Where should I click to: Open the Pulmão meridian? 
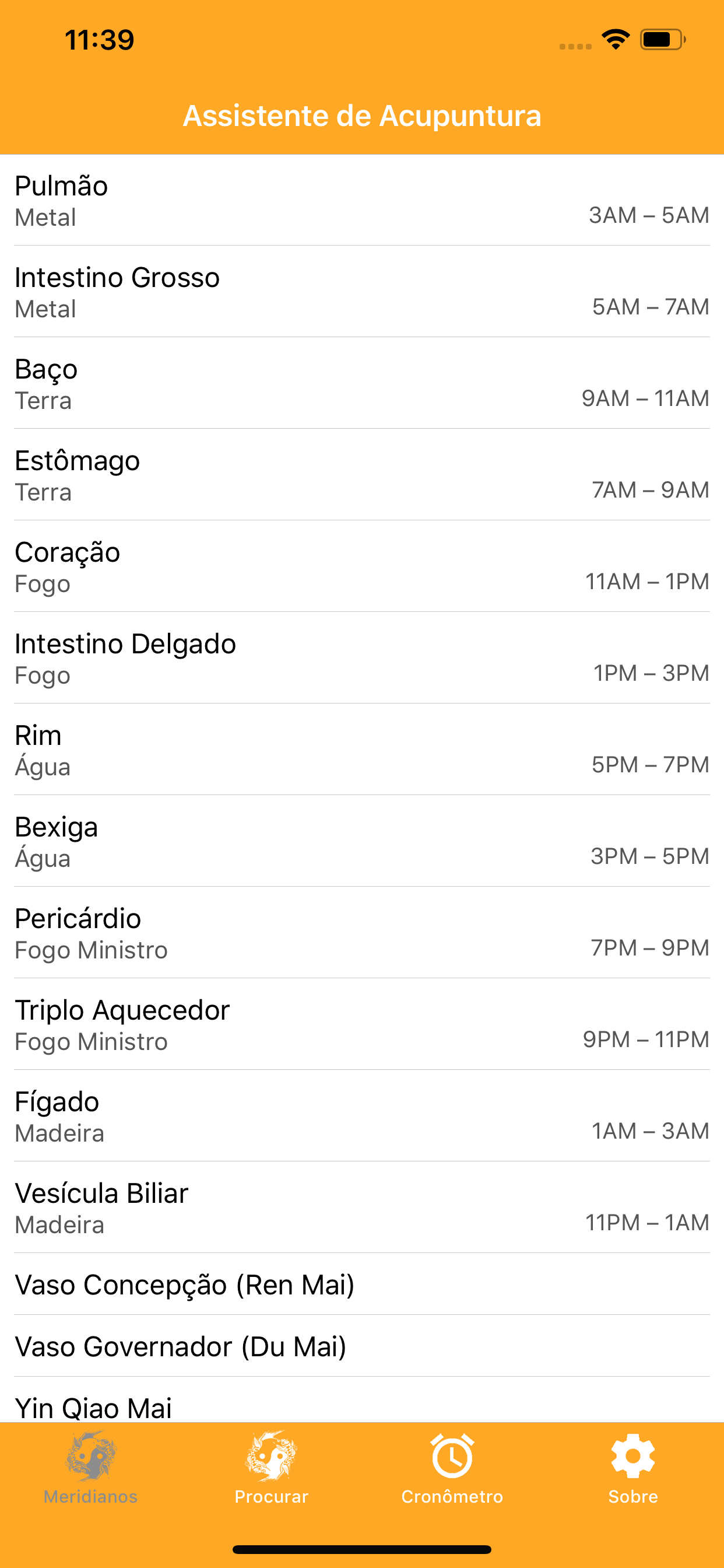[362, 200]
